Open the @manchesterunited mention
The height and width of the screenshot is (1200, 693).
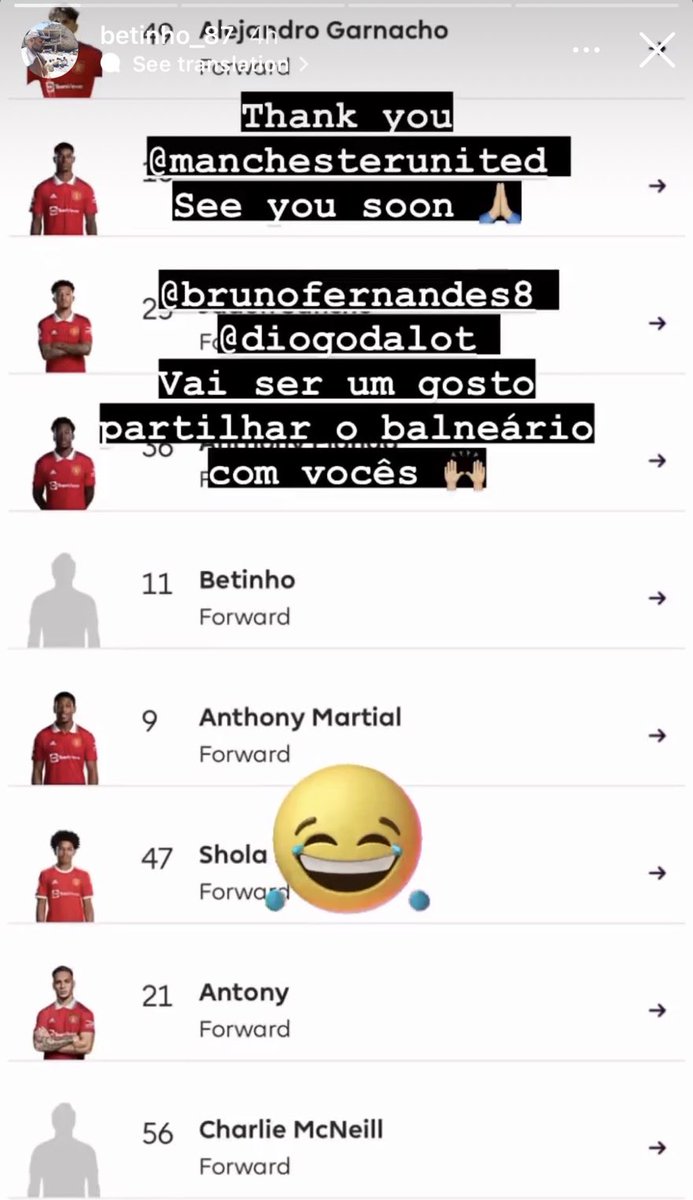[358, 160]
